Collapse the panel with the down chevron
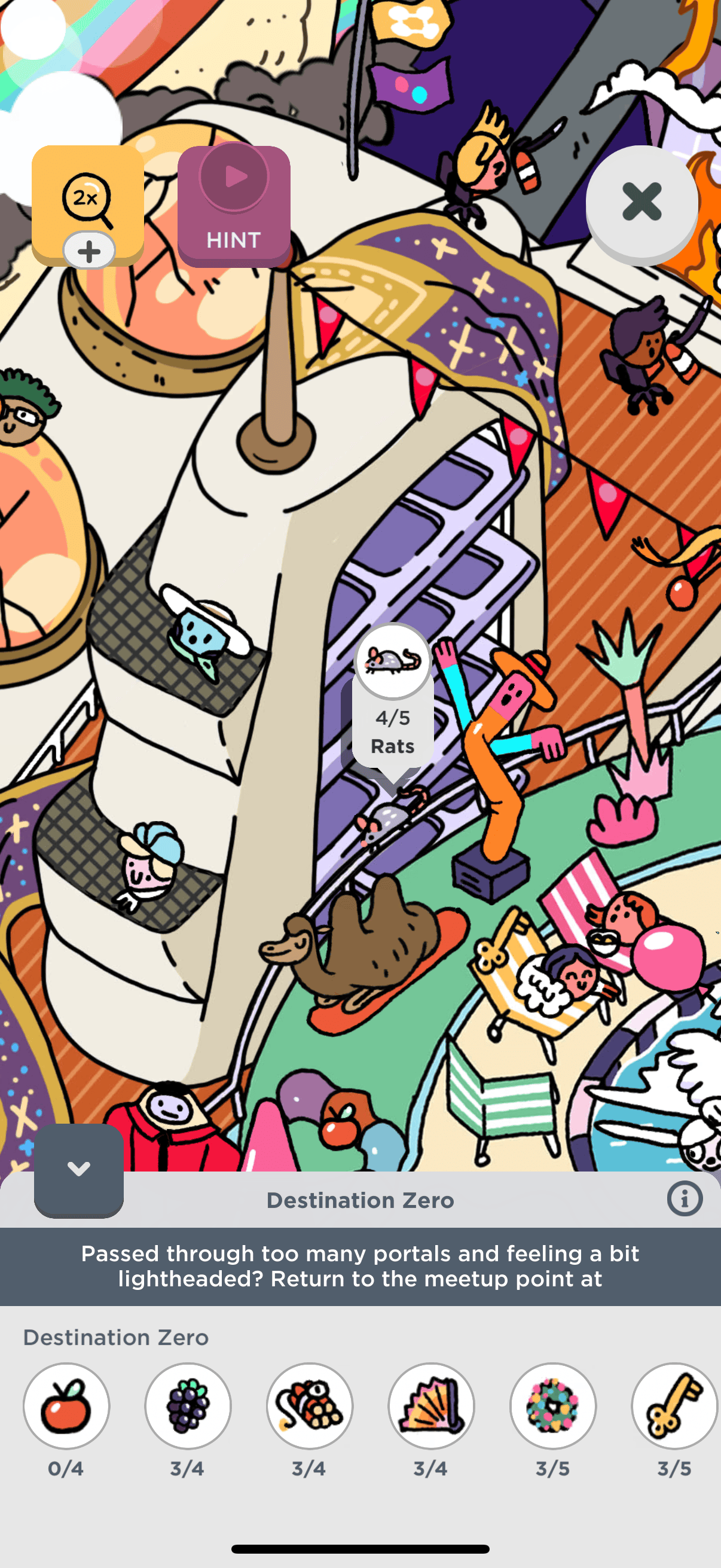Image resolution: width=721 pixels, height=1568 pixels. tap(79, 1169)
